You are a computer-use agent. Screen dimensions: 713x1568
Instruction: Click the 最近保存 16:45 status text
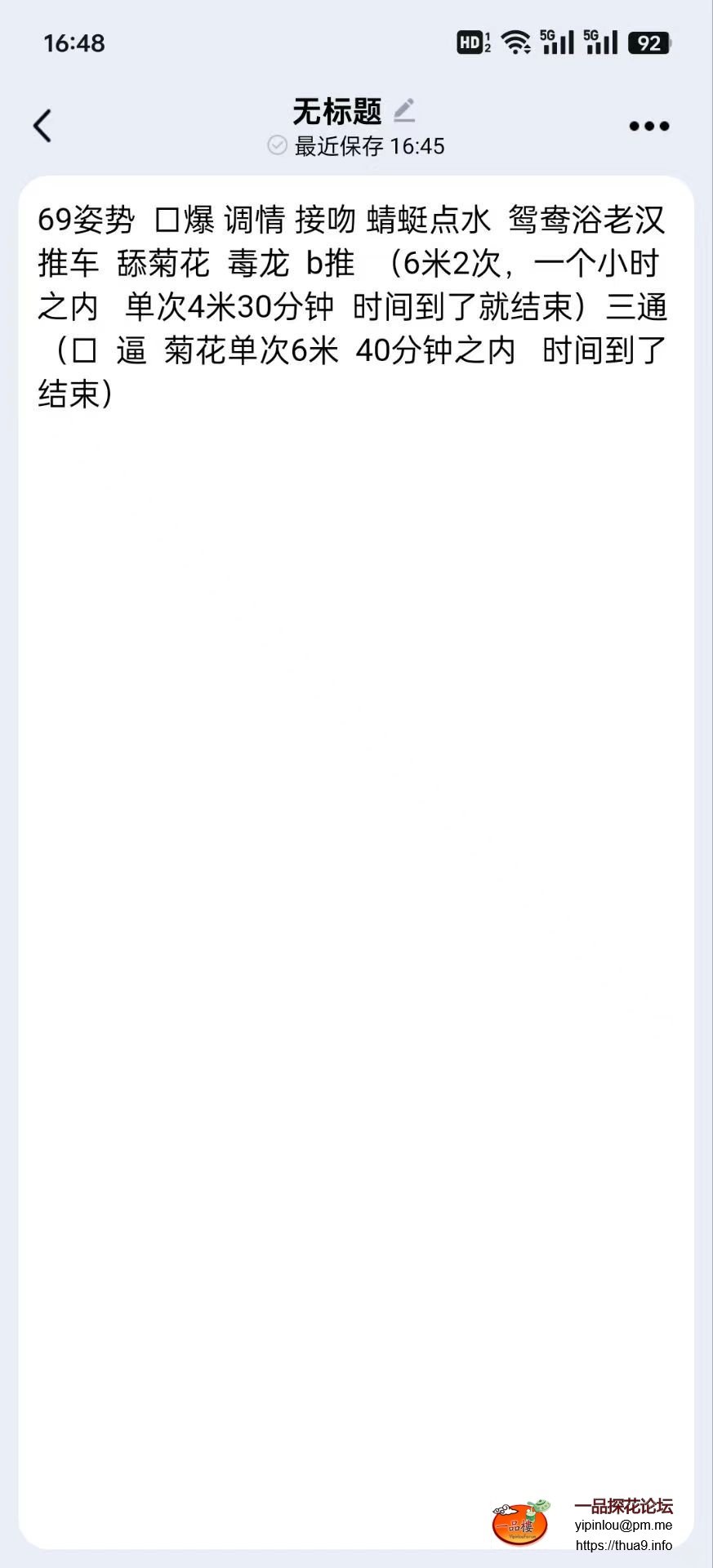[368, 146]
